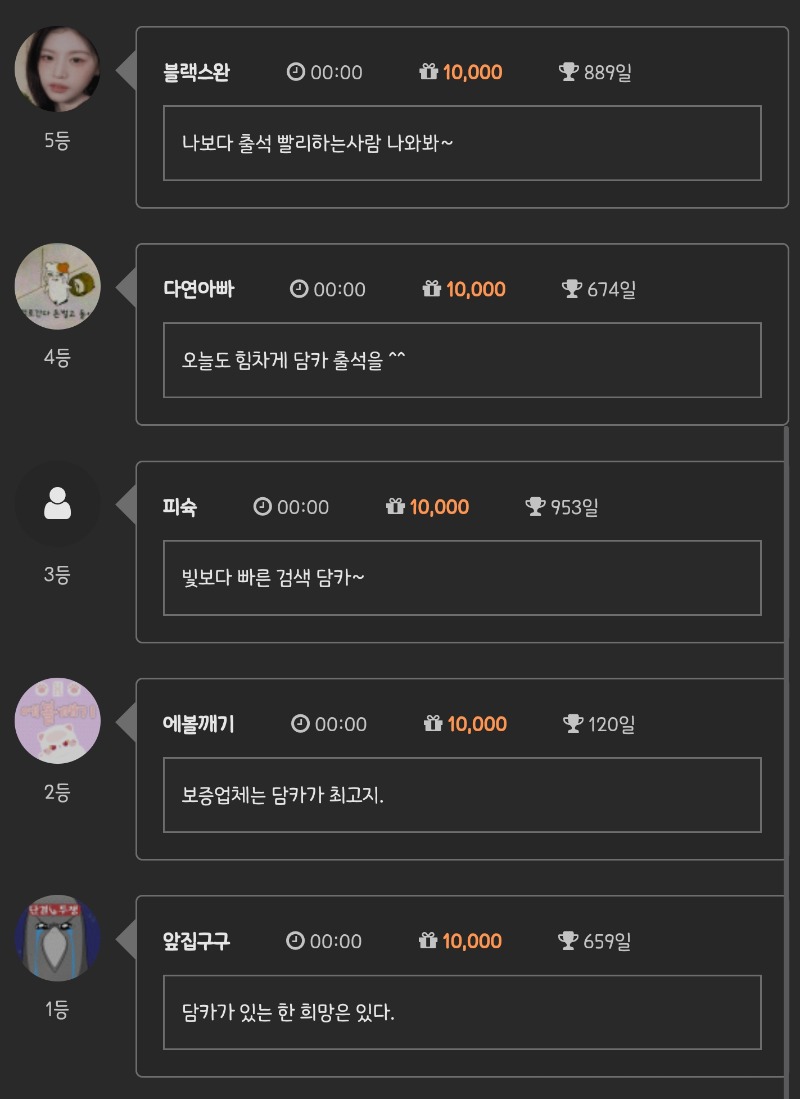Open 블랙스완's user profile name
The width and height of the screenshot is (800, 1099).
click(196, 72)
